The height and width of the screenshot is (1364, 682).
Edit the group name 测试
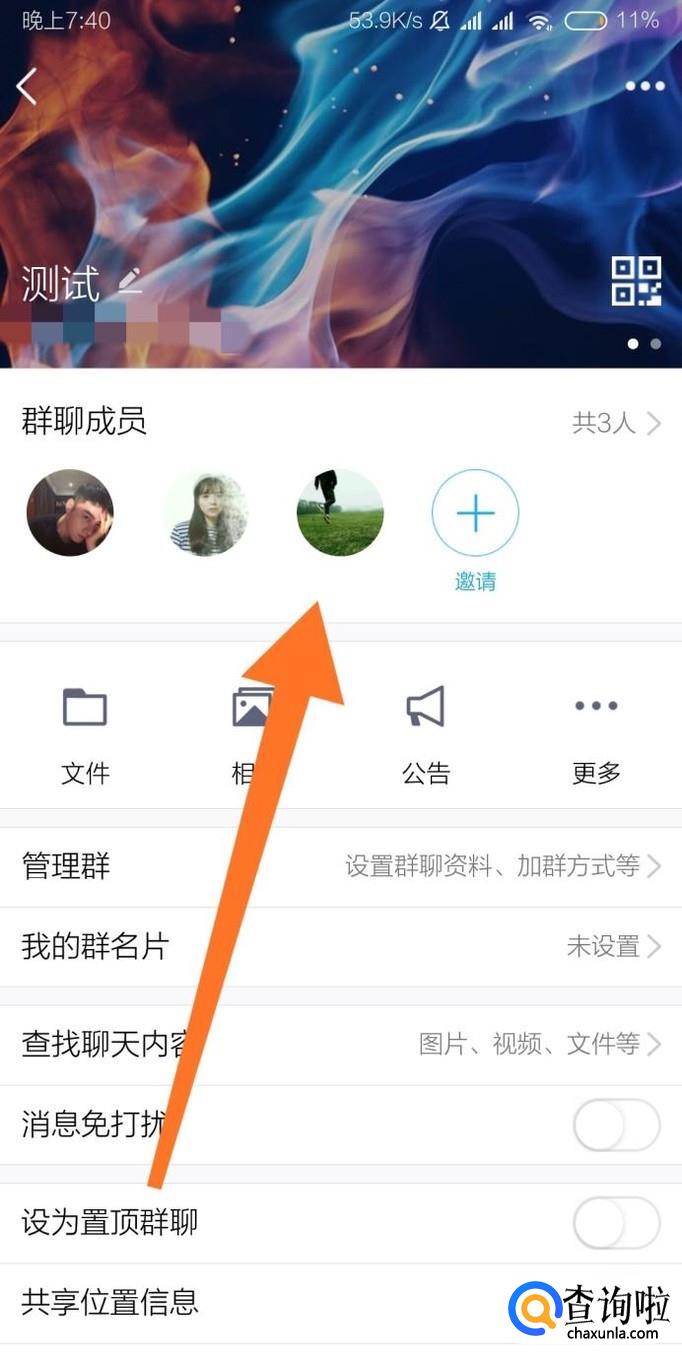[x=130, y=283]
